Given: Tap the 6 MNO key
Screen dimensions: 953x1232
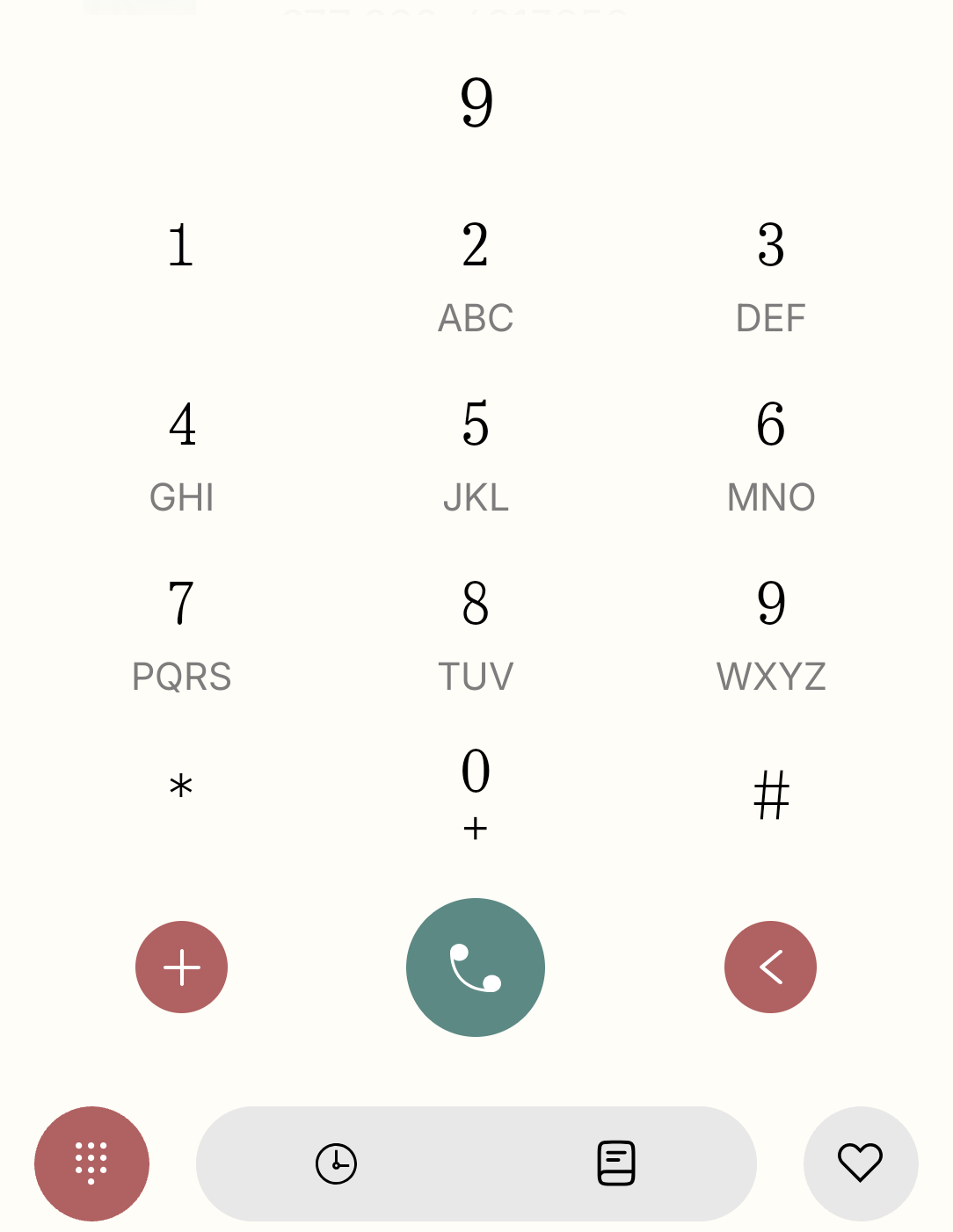Looking at the screenshot, I should coord(771,453).
